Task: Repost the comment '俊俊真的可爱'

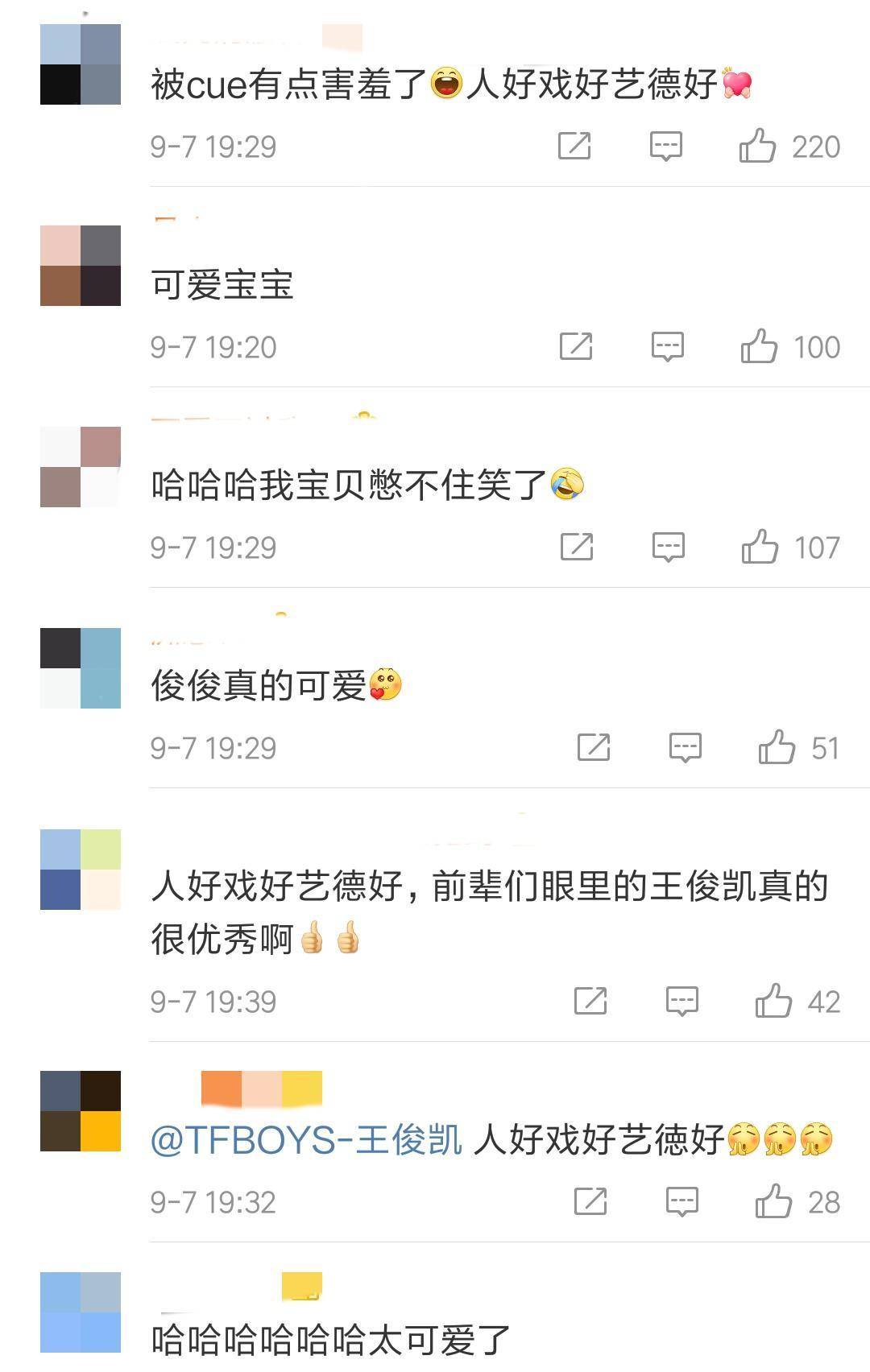Action: [594, 748]
